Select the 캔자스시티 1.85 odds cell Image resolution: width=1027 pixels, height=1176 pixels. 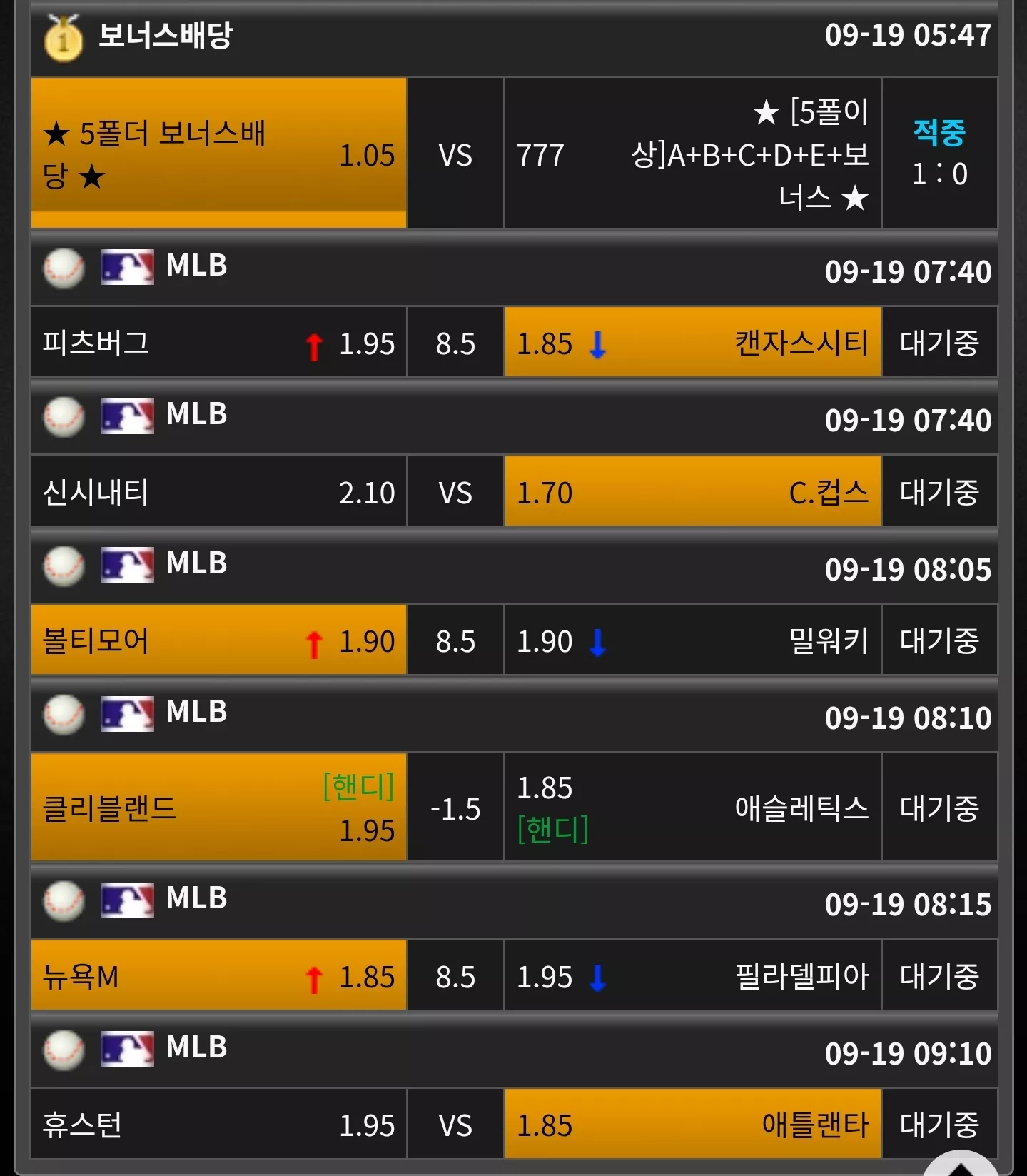click(692, 343)
